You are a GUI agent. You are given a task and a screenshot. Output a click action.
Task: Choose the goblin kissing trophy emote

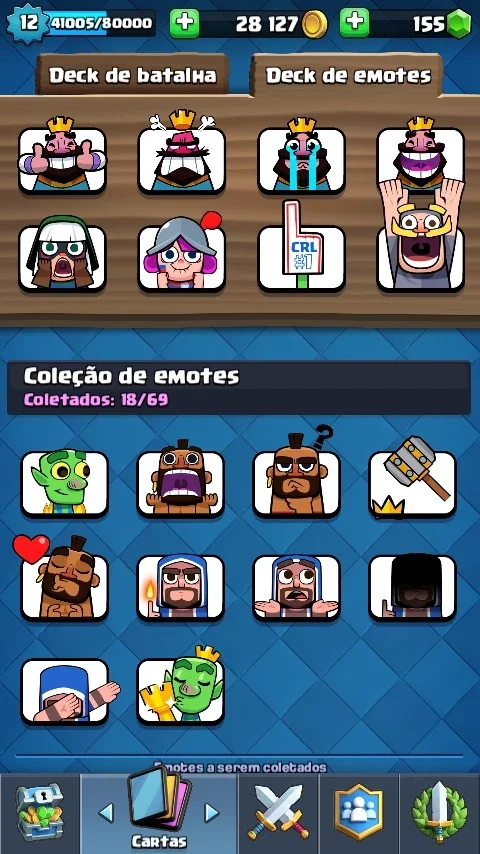coord(180,686)
